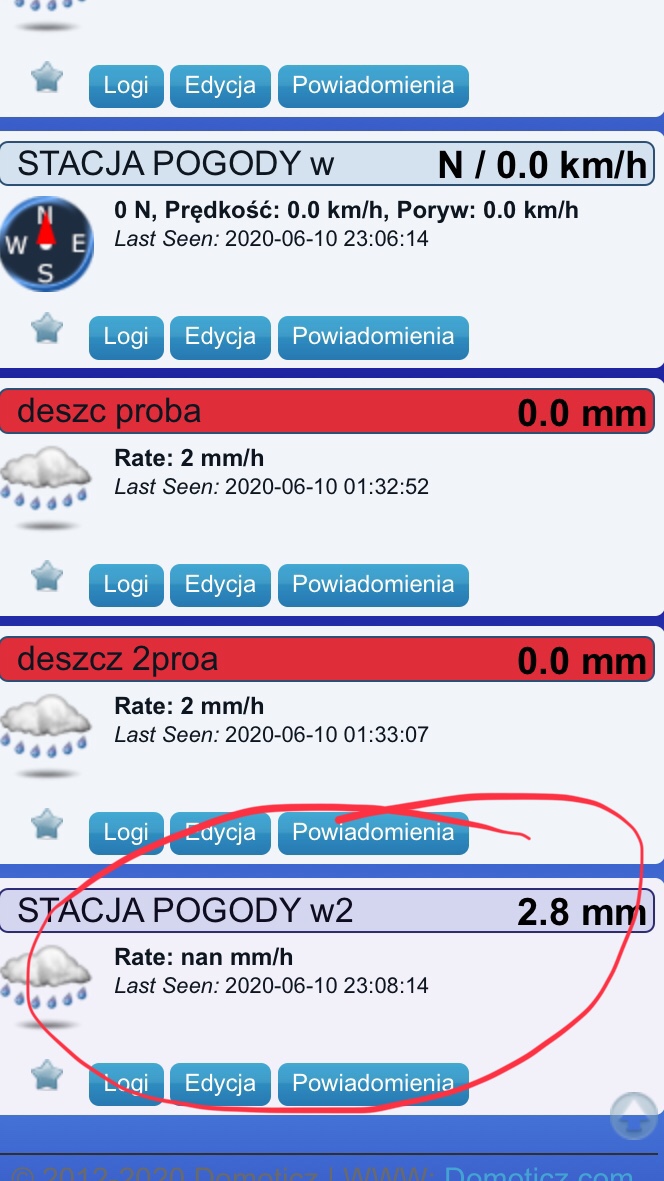Open Powiadomienia for STACJA POGODY w2

pos(373,1084)
